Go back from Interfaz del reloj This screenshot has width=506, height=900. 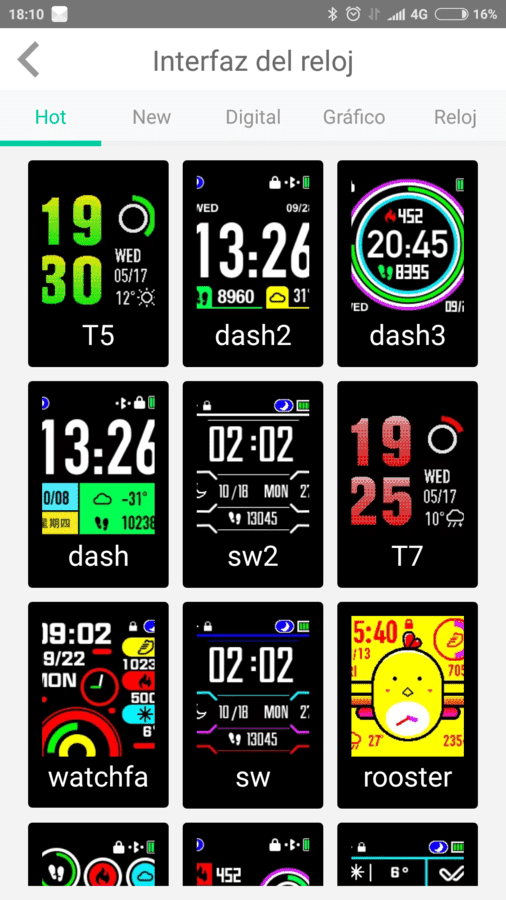[28, 59]
